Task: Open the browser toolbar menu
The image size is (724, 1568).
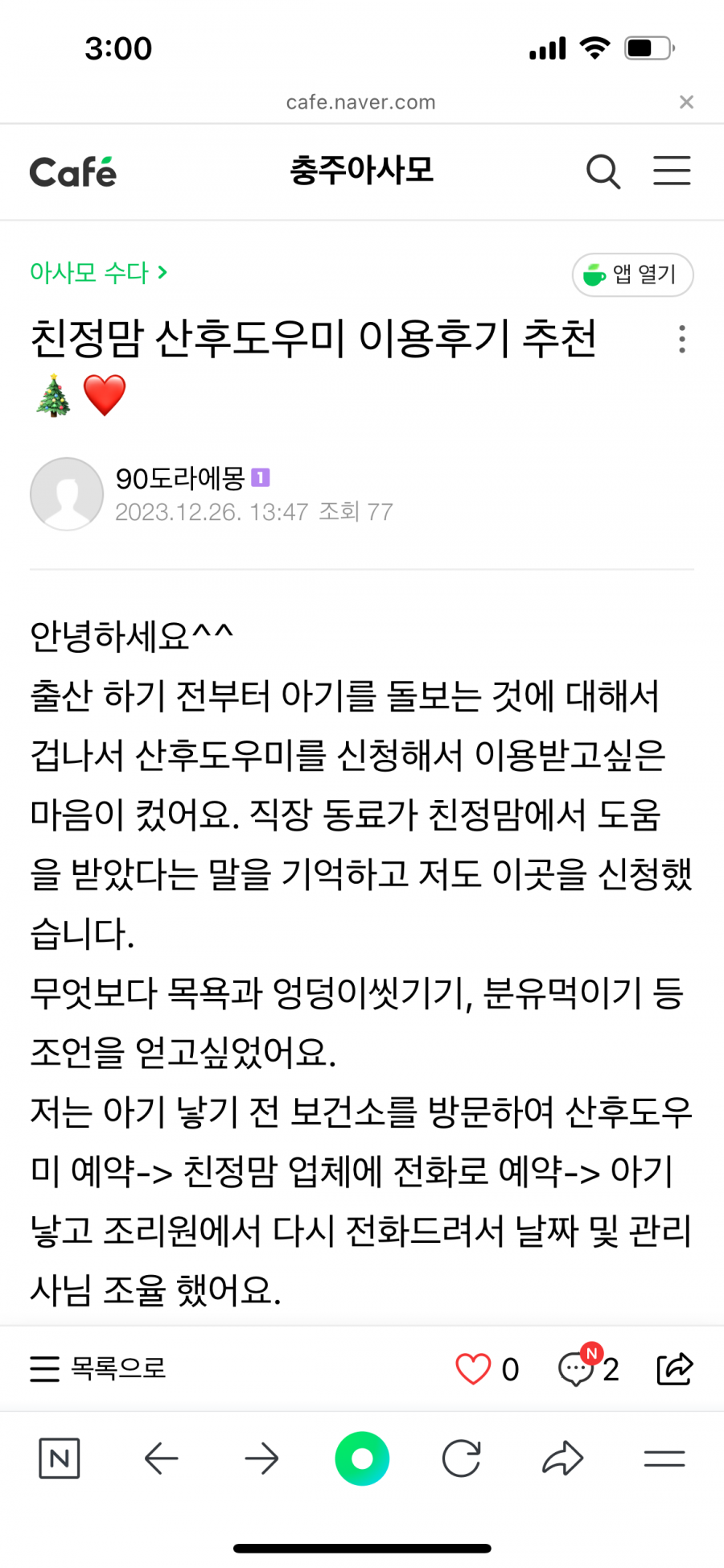Action: coord(664,1459)
